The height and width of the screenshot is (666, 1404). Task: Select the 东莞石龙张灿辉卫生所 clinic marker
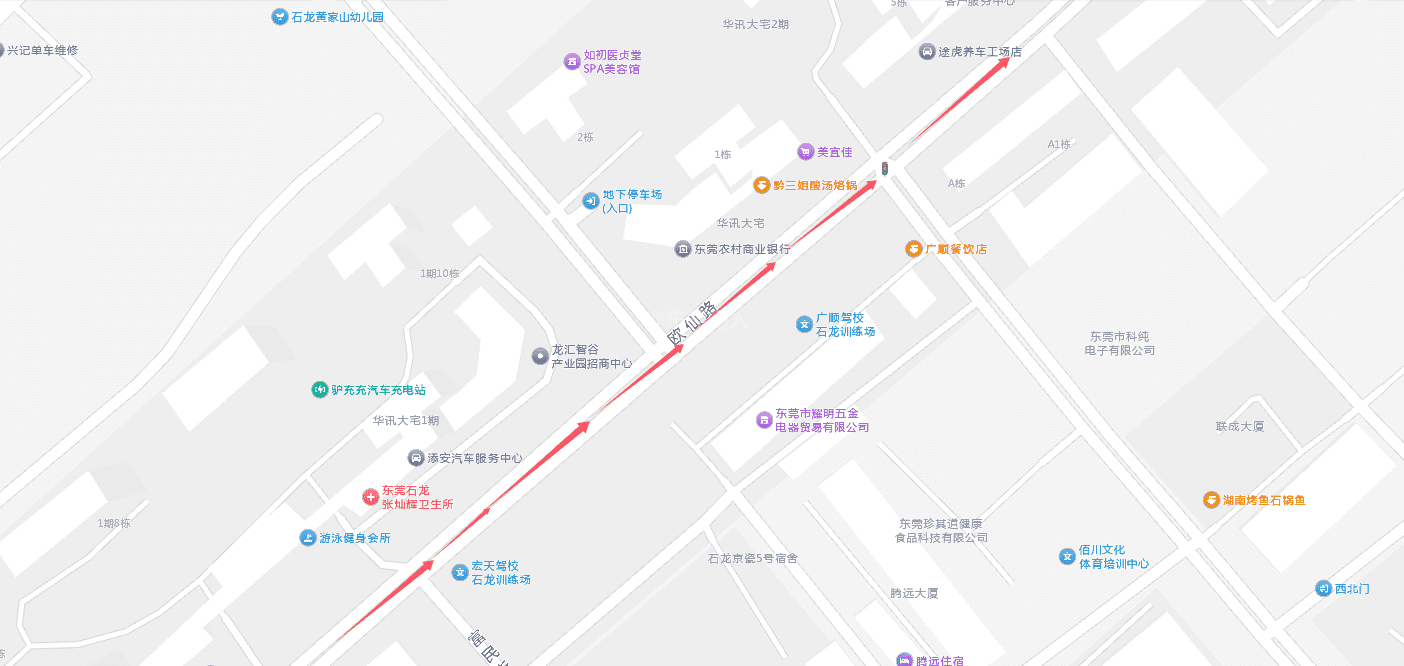[370, 497]
